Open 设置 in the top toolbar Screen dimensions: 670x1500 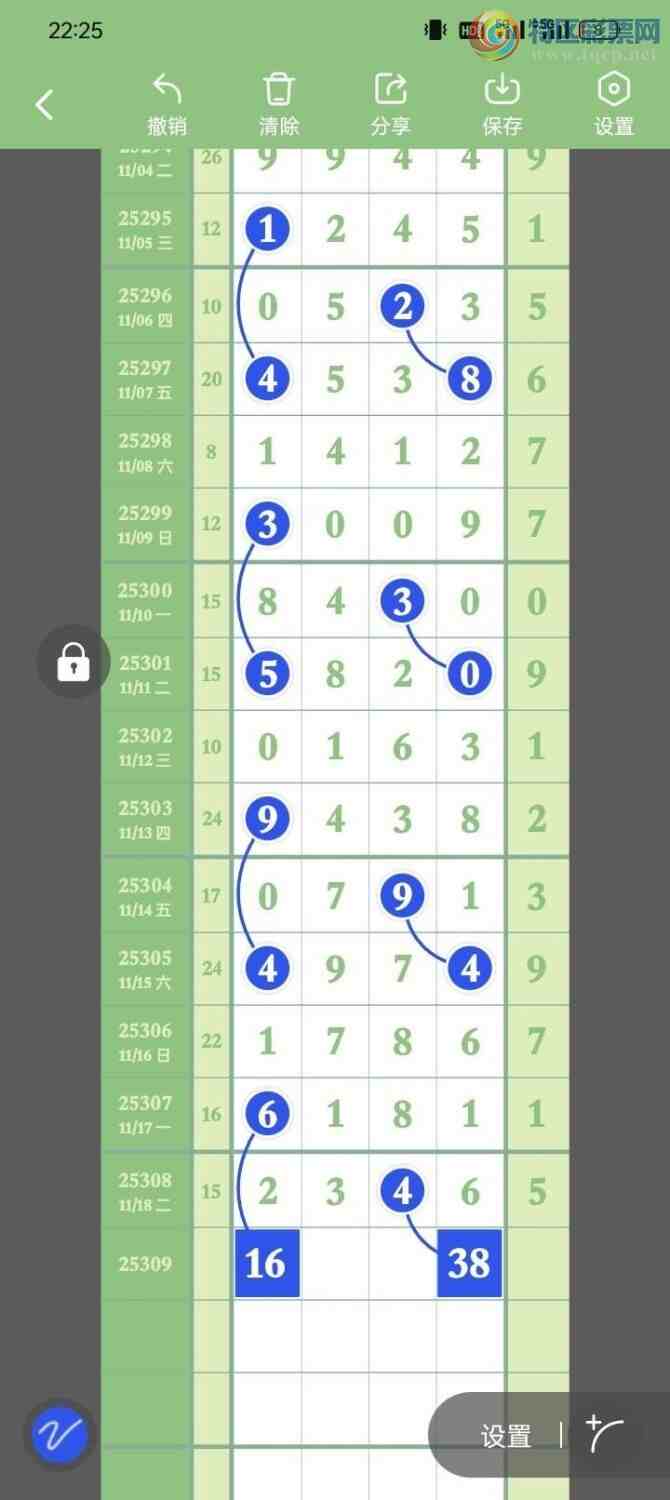pyautogui.click(x=613, y=104)
